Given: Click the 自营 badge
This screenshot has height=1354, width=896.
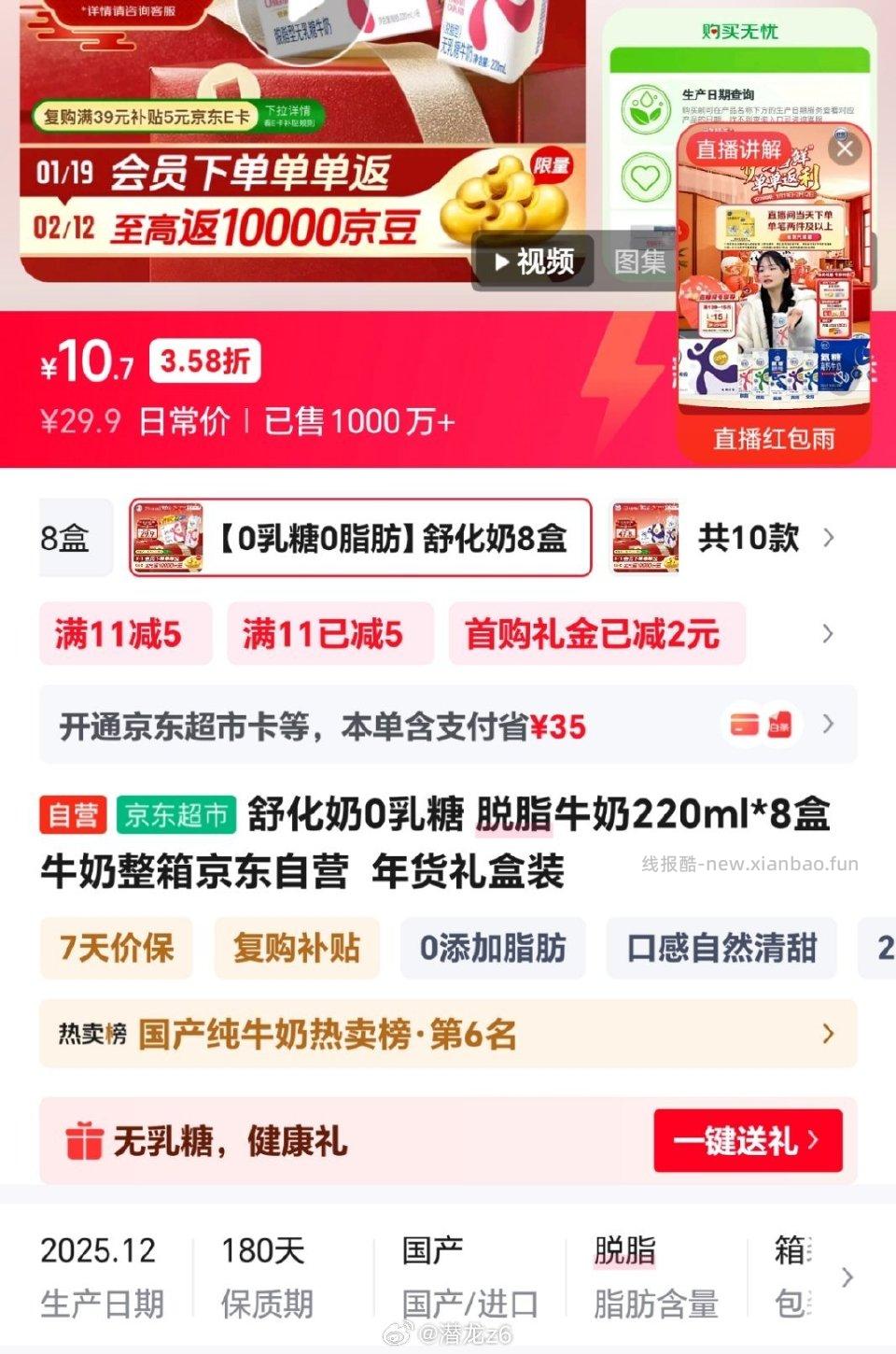Looking at the screenshot, I should [75, 814].
